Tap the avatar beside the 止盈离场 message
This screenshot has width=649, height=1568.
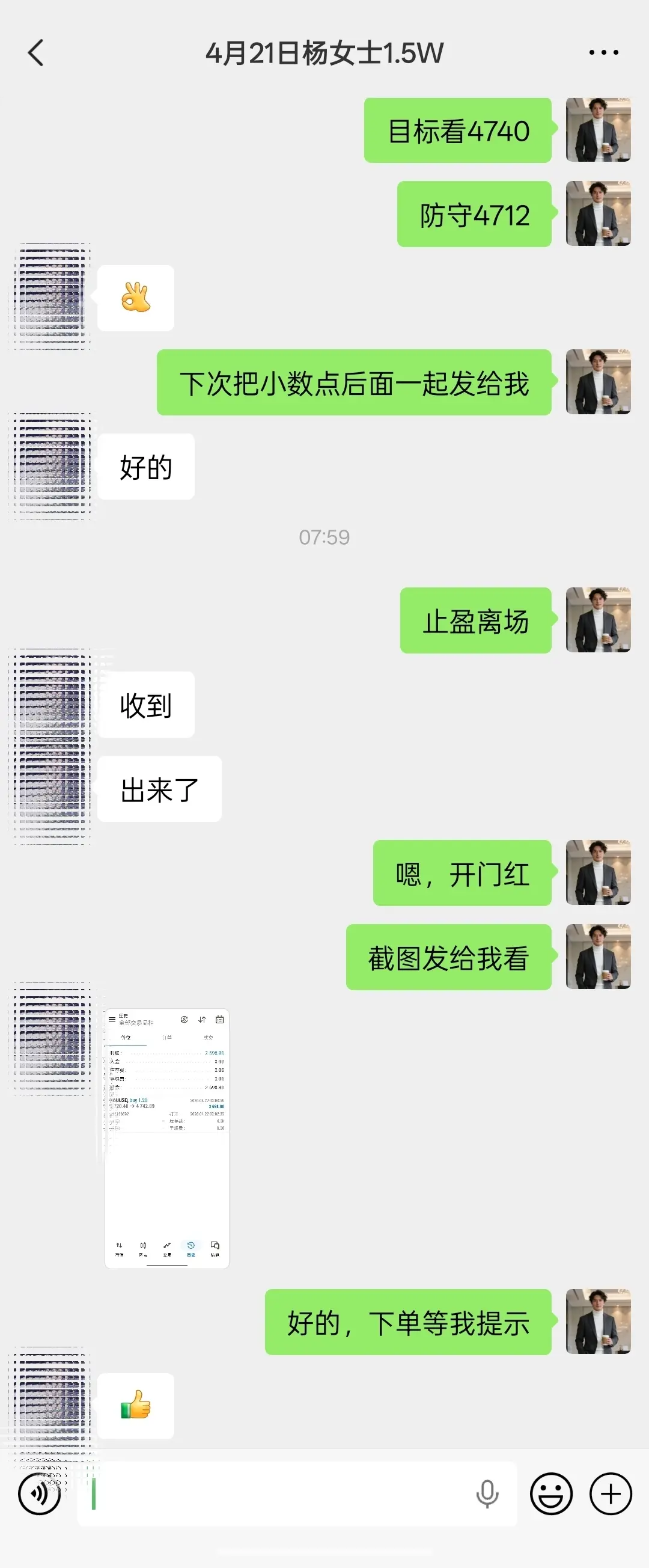599,620
